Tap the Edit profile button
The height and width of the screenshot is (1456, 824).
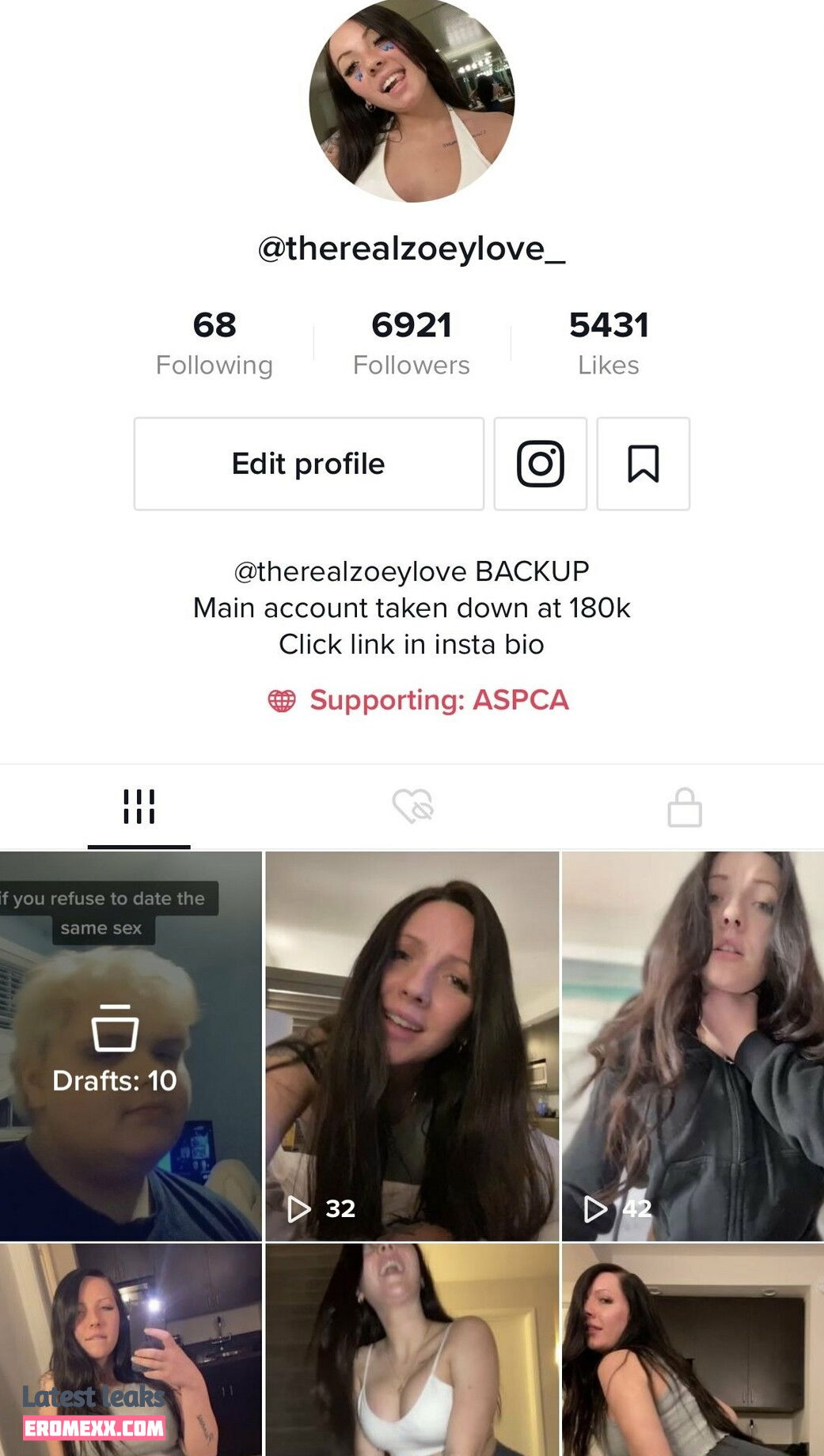click(308, 464)
